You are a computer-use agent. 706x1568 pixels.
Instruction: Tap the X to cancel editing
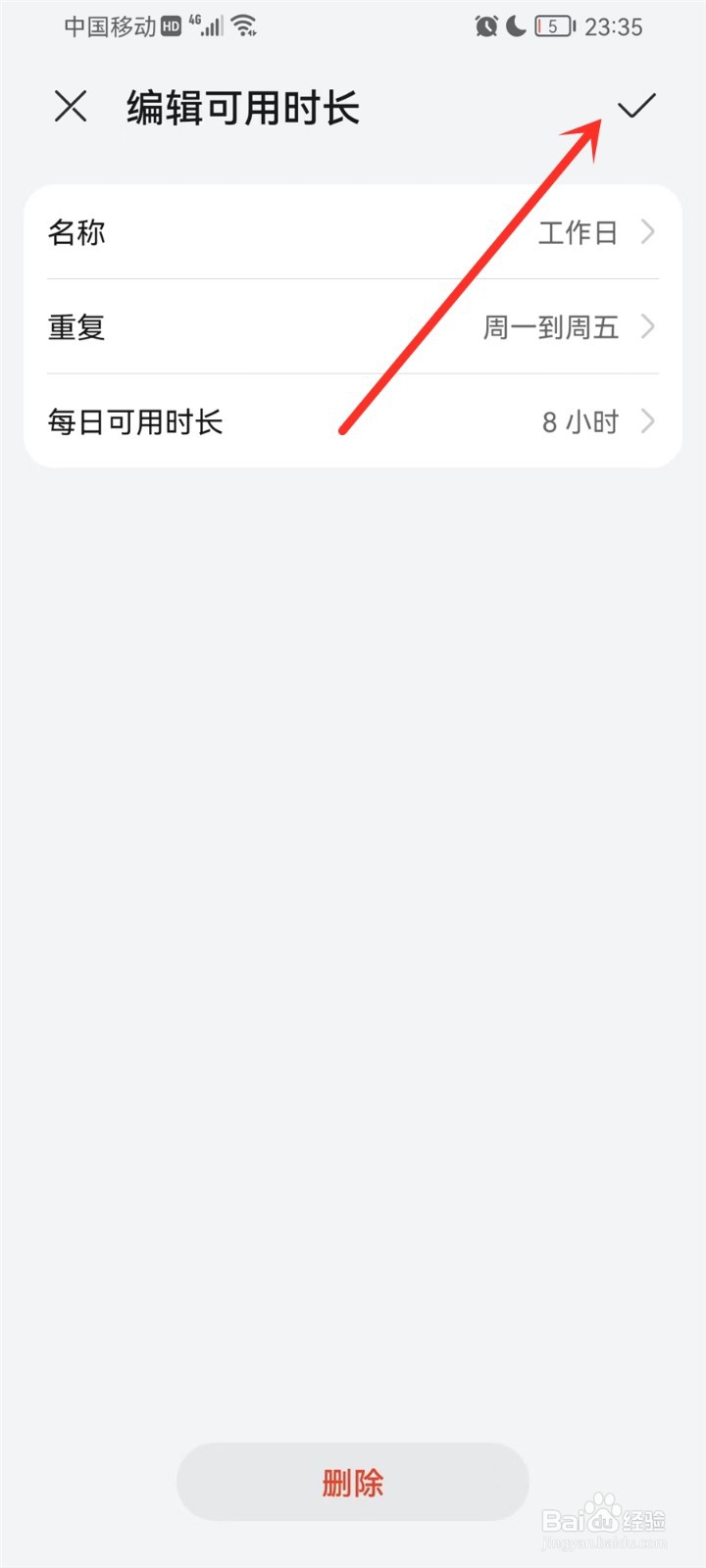(70, 106)
